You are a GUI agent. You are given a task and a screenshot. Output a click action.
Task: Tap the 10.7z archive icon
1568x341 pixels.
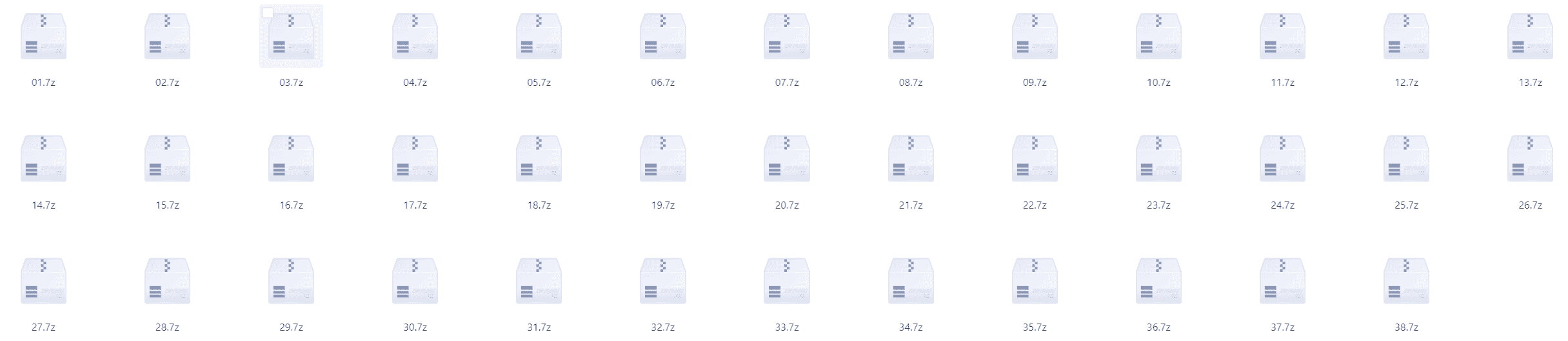click(1158, 37)
